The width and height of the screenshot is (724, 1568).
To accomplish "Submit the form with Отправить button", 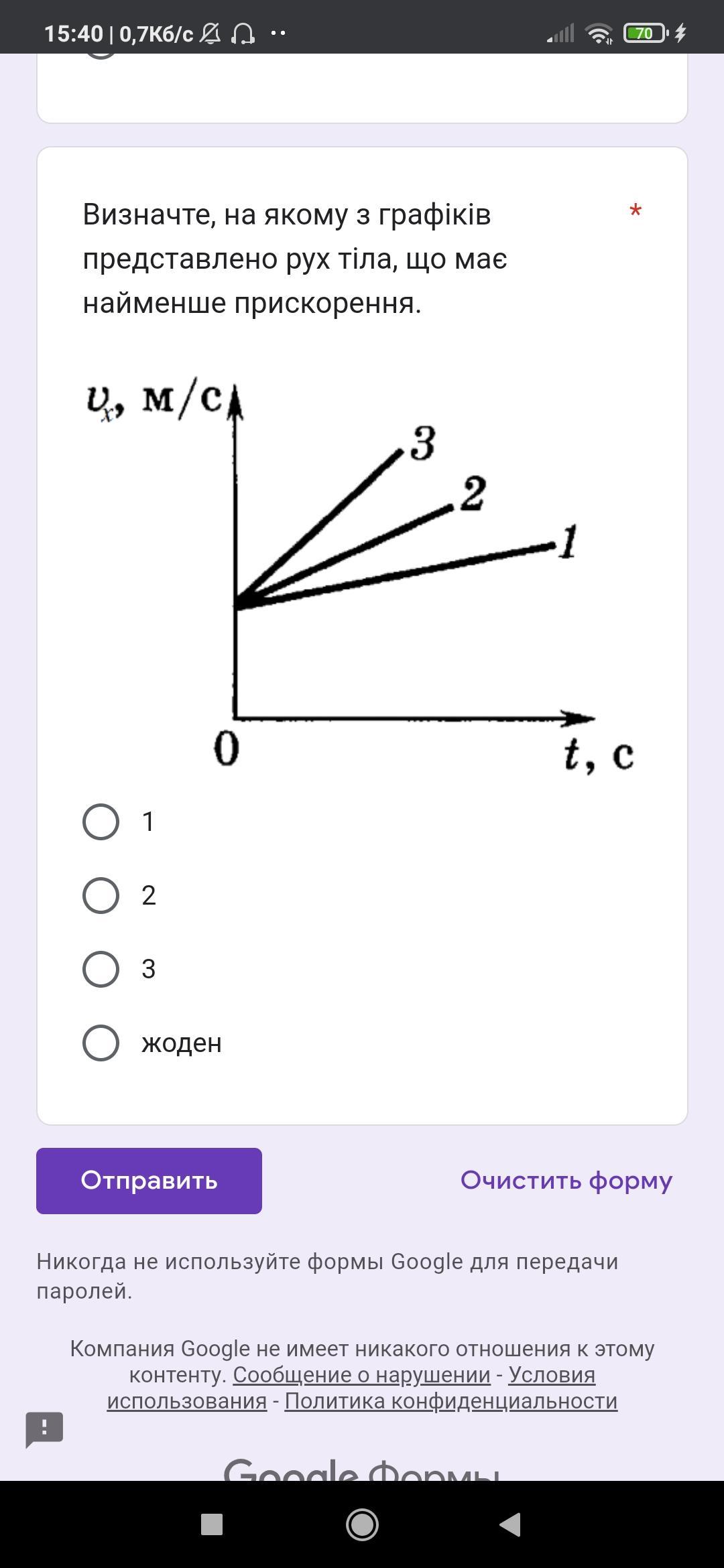I will click(x=149, y=1181).
